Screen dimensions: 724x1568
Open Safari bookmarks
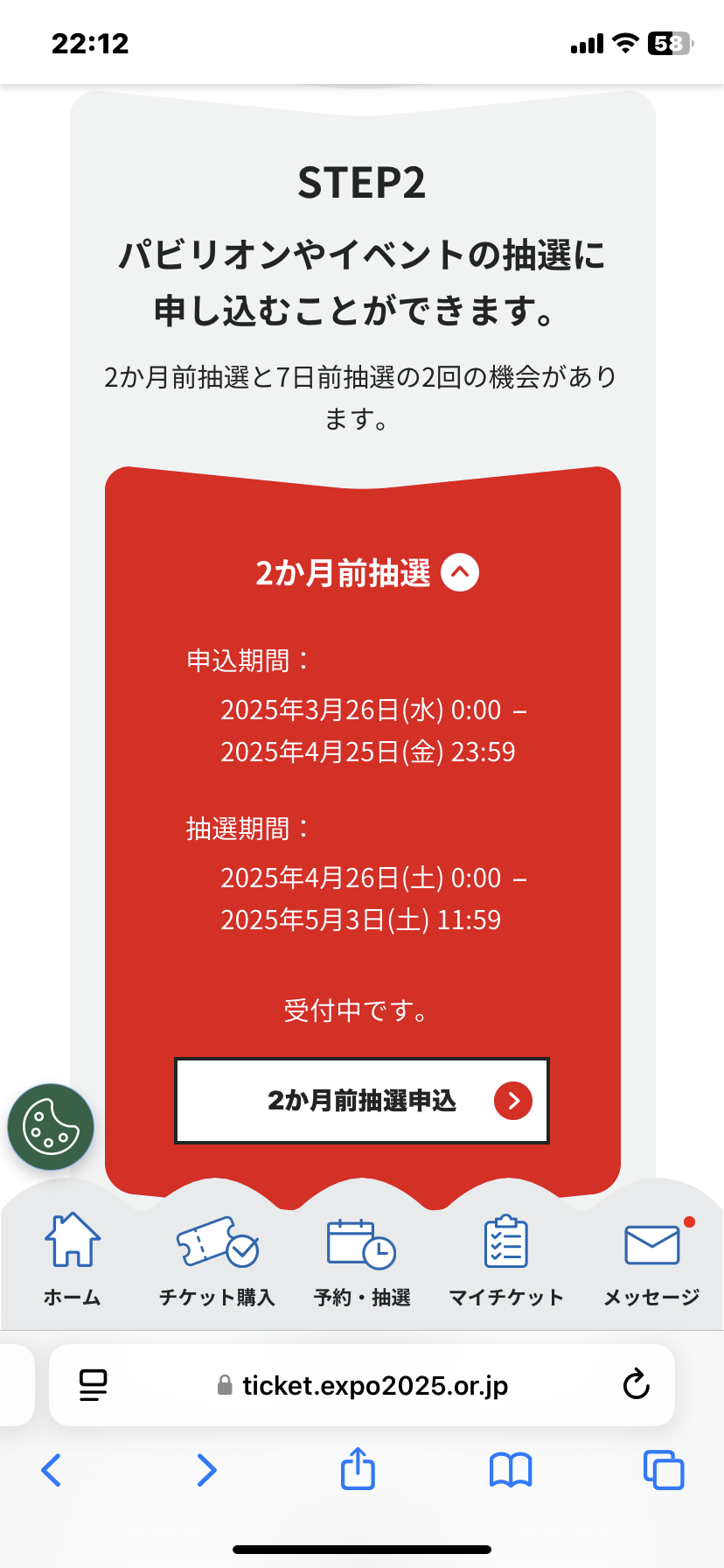coord(511,1470)
